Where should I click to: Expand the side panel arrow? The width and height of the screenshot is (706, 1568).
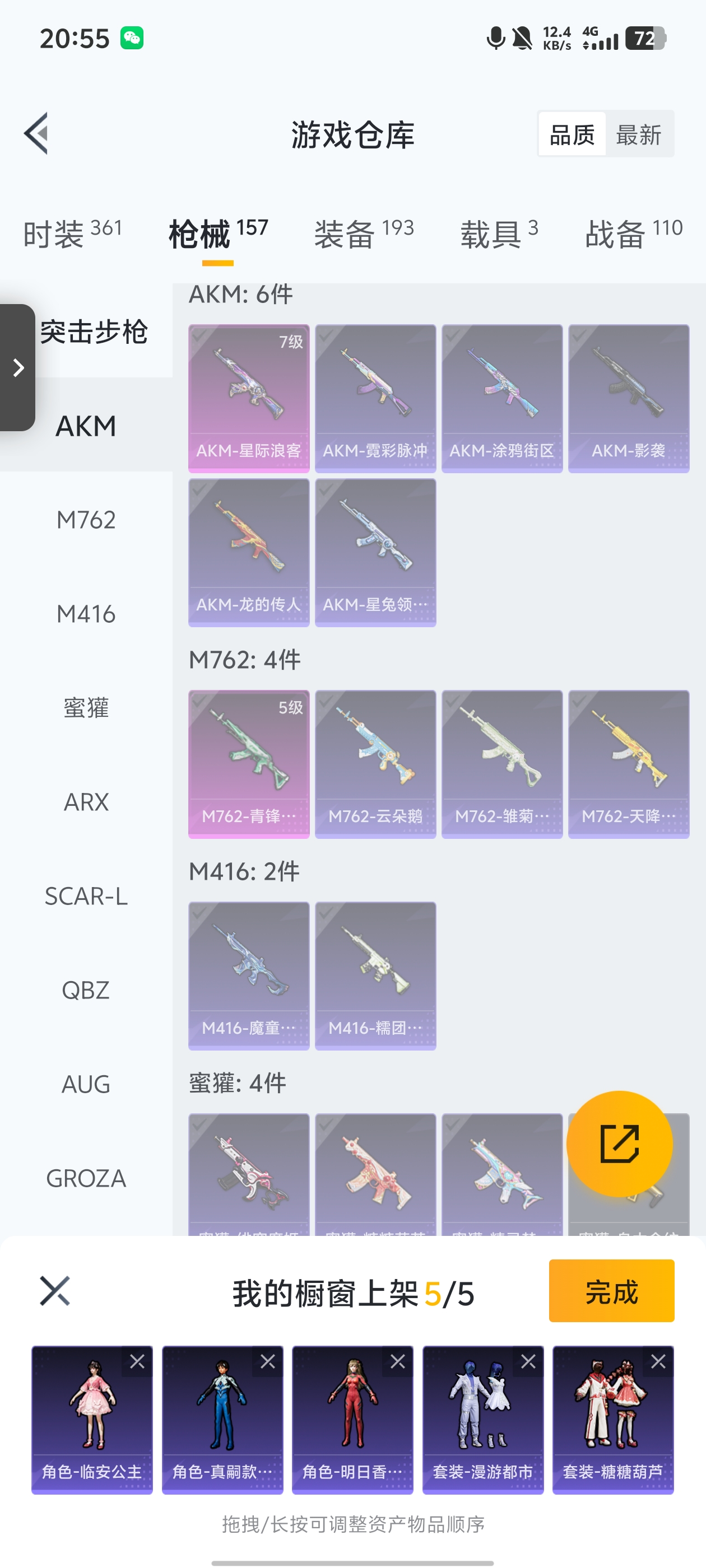coord(18,367)
